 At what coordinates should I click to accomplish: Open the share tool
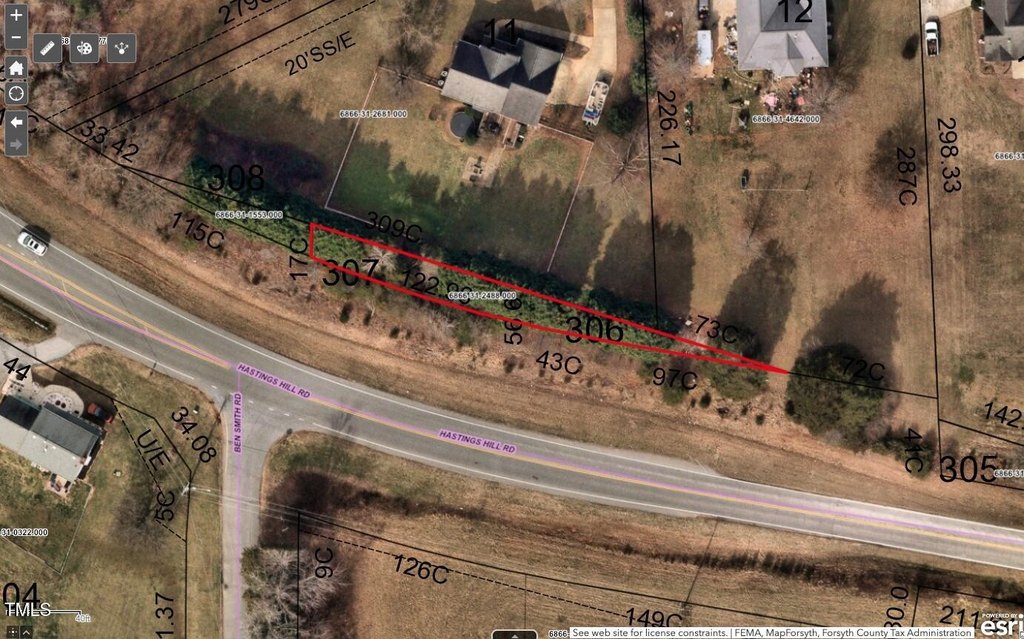tap(122, 48)
